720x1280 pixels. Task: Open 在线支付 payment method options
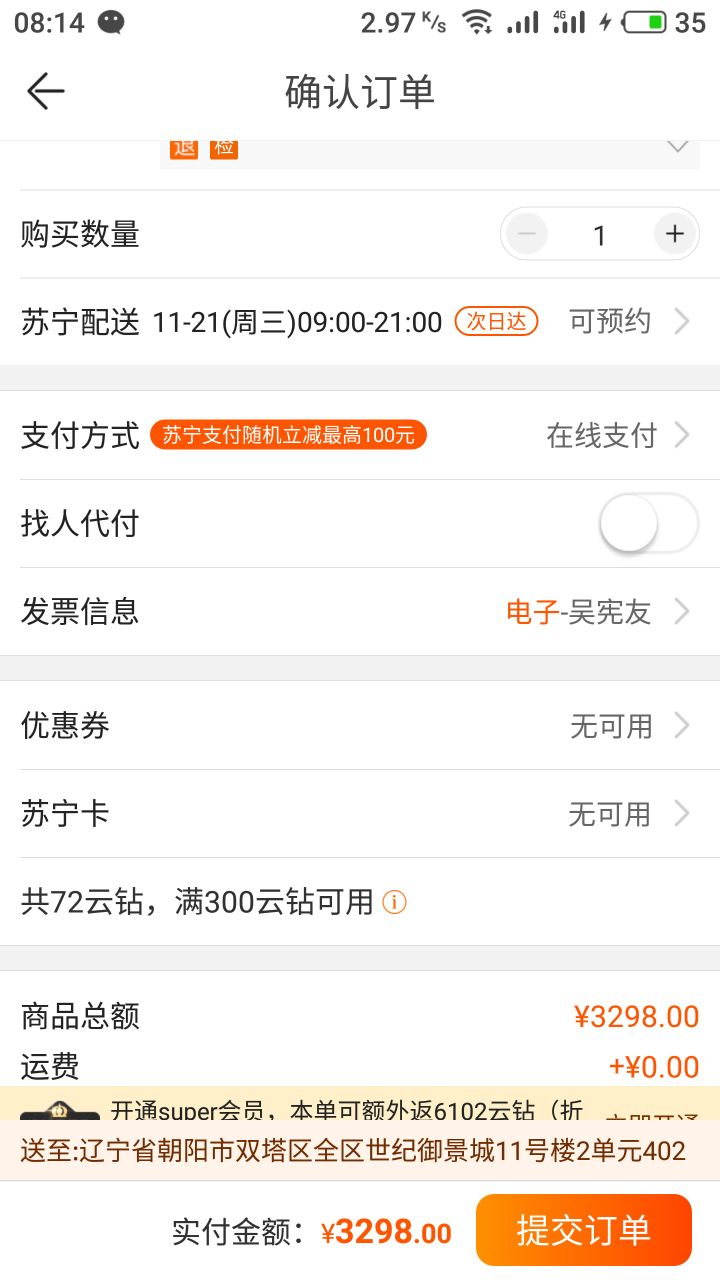click(610, 436)
